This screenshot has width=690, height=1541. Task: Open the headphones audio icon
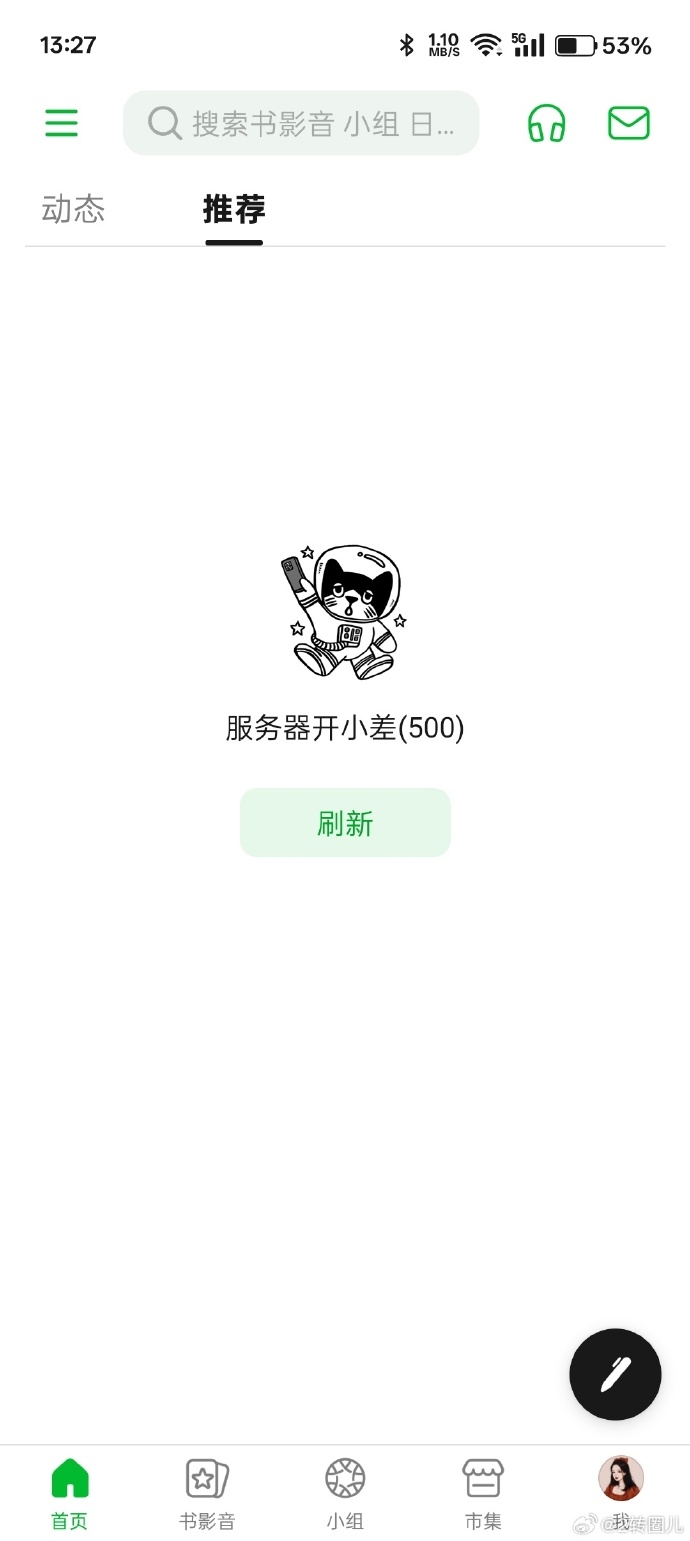coord(547,123)
